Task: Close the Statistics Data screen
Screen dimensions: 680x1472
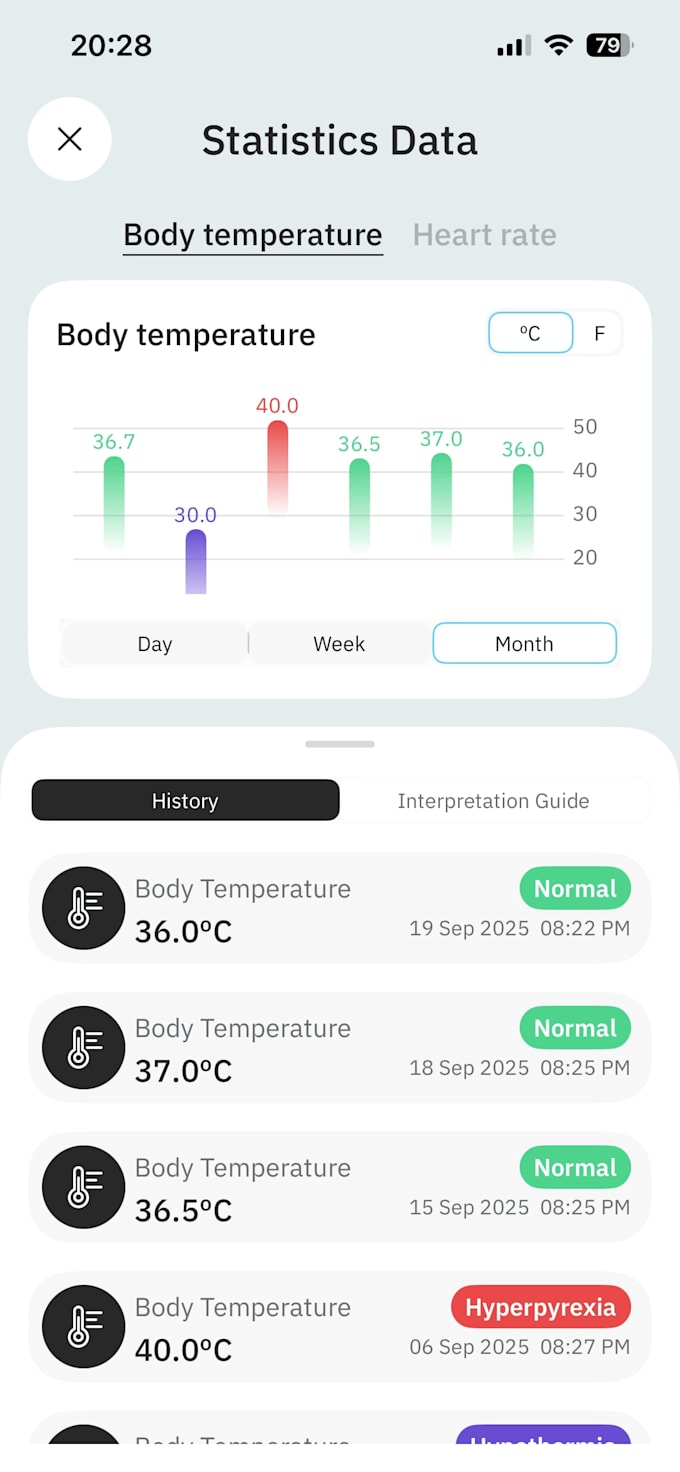Action: point(70,139)
